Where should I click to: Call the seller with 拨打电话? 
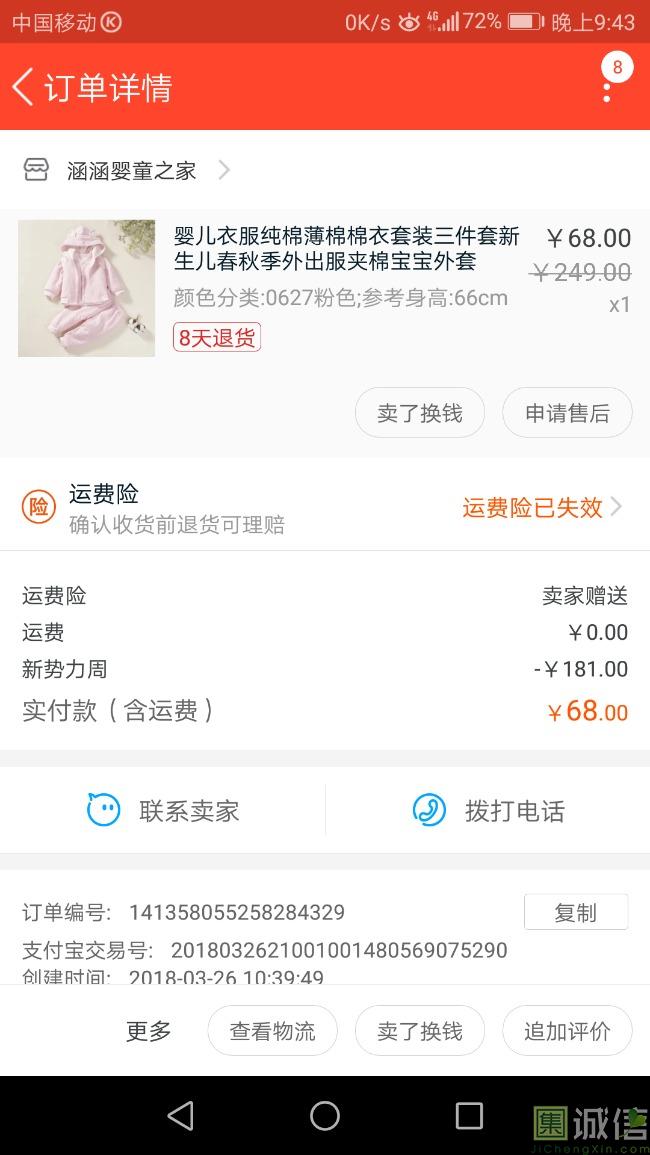pyautogui.click(x=489, y=810)
